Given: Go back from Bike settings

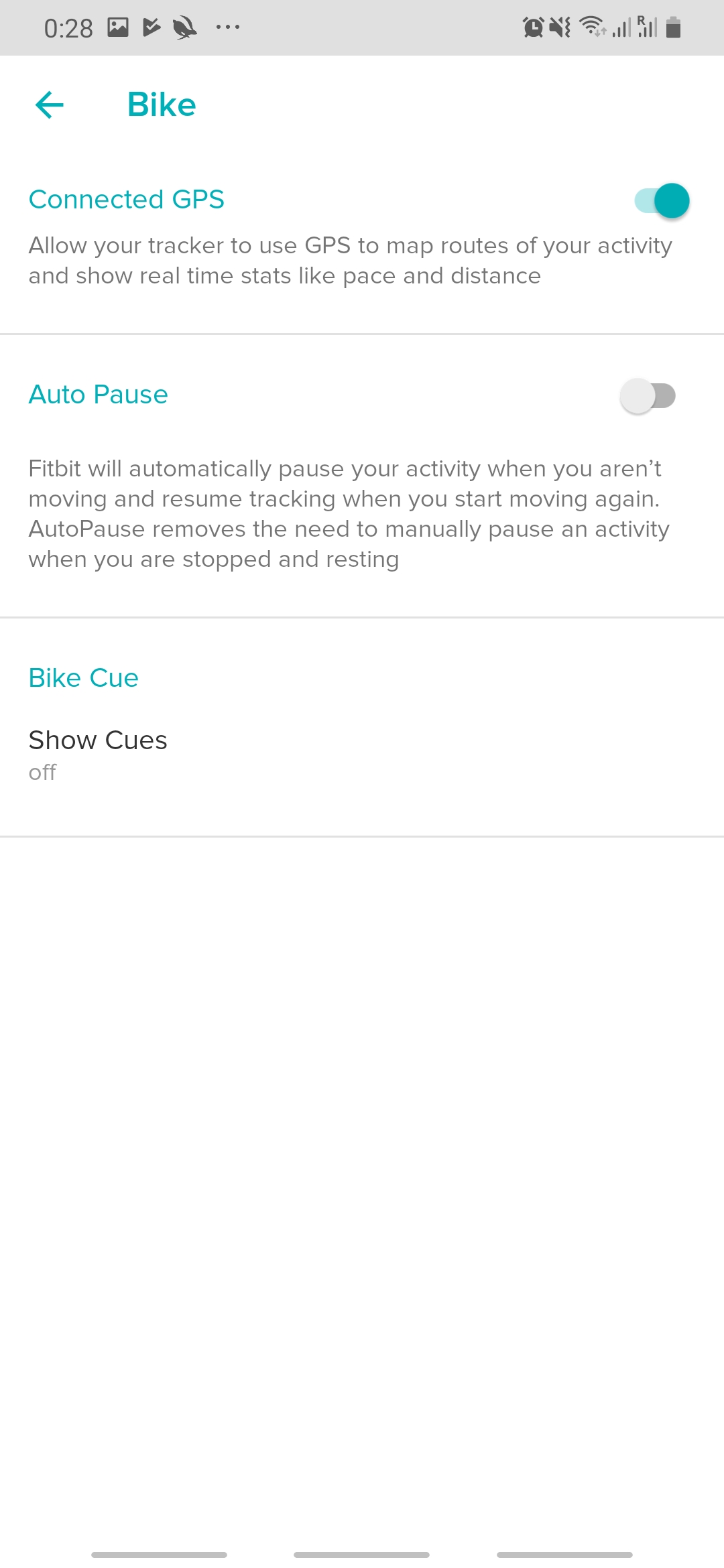Looking at the screenshot, I should (49, 105).
